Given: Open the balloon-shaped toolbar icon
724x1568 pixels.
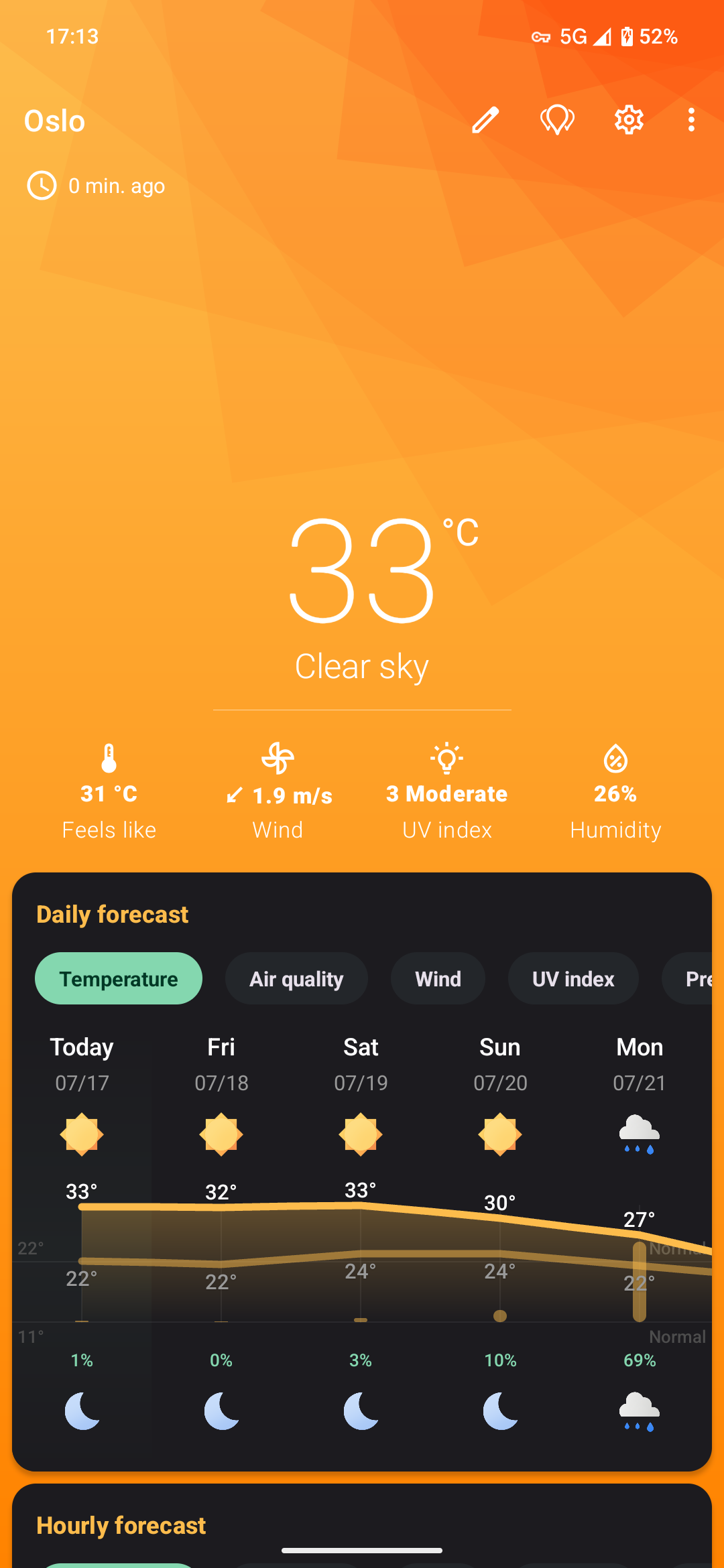Looking at the screenshot, I should point(557,121).
